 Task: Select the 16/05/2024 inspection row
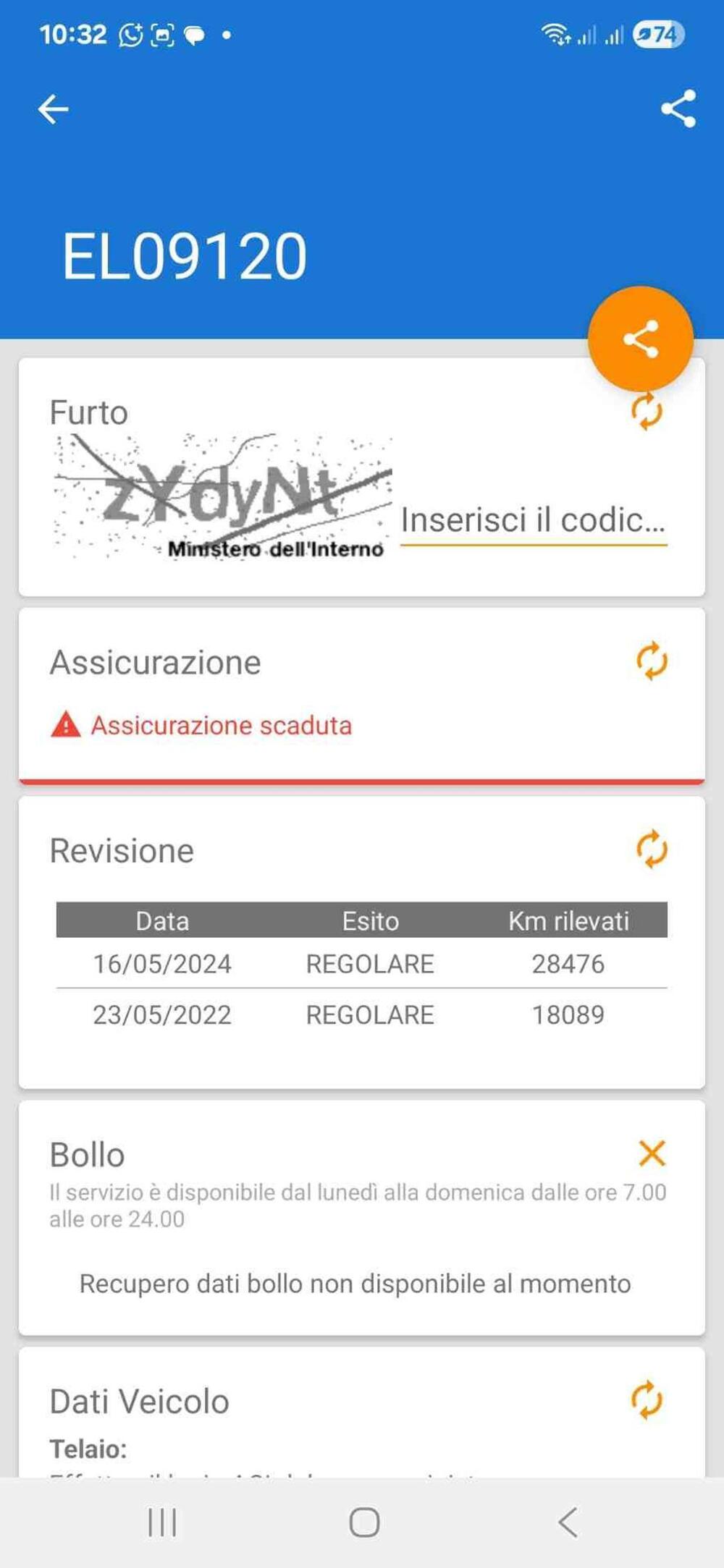coord(362,963)
